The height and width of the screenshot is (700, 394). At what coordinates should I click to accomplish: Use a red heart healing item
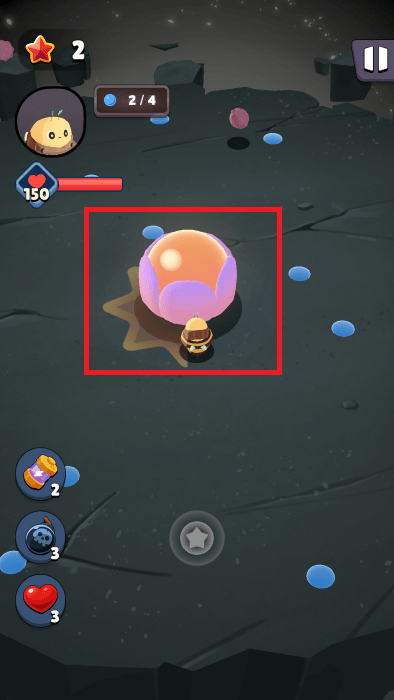coord(41,600)
